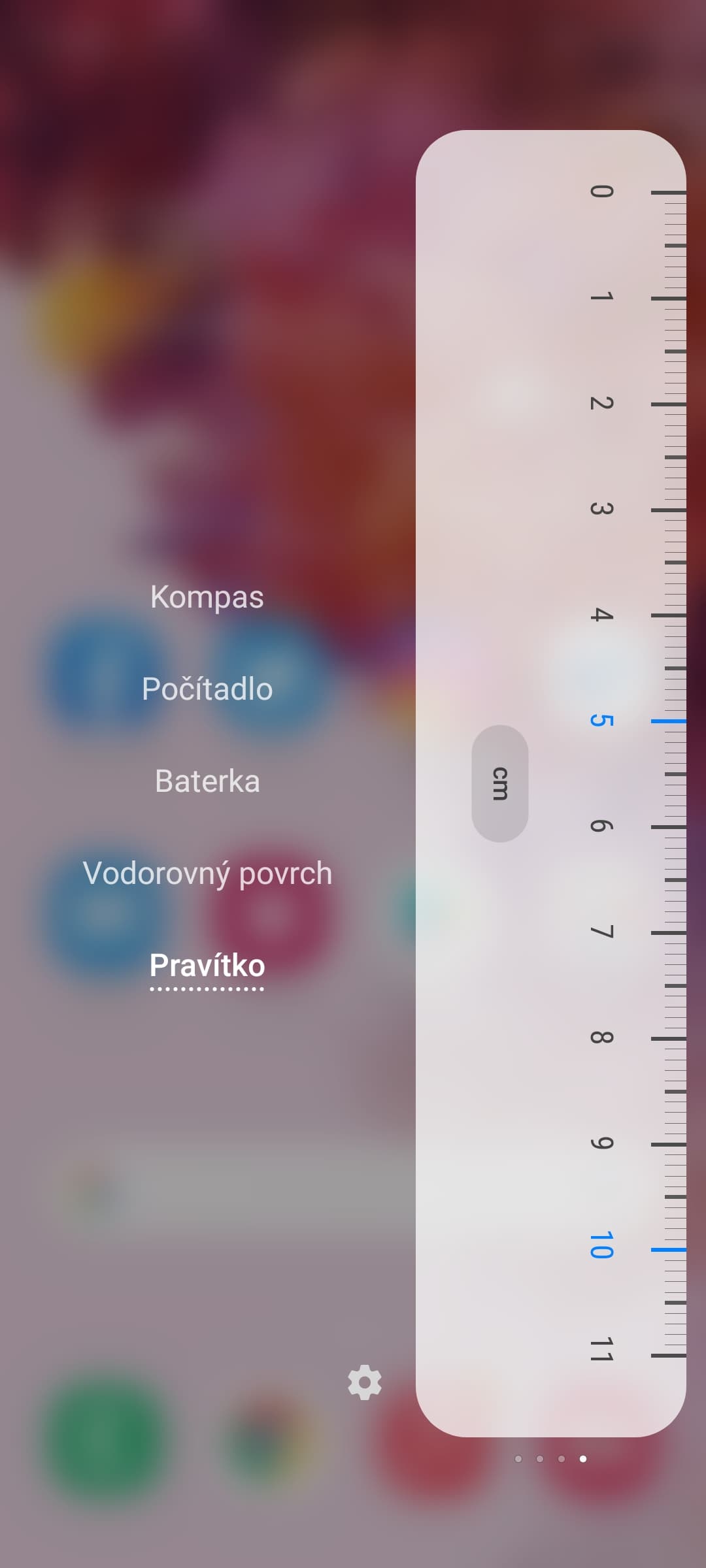
Task: Open edge panel settings gear
Action: tap(365, 1382)
